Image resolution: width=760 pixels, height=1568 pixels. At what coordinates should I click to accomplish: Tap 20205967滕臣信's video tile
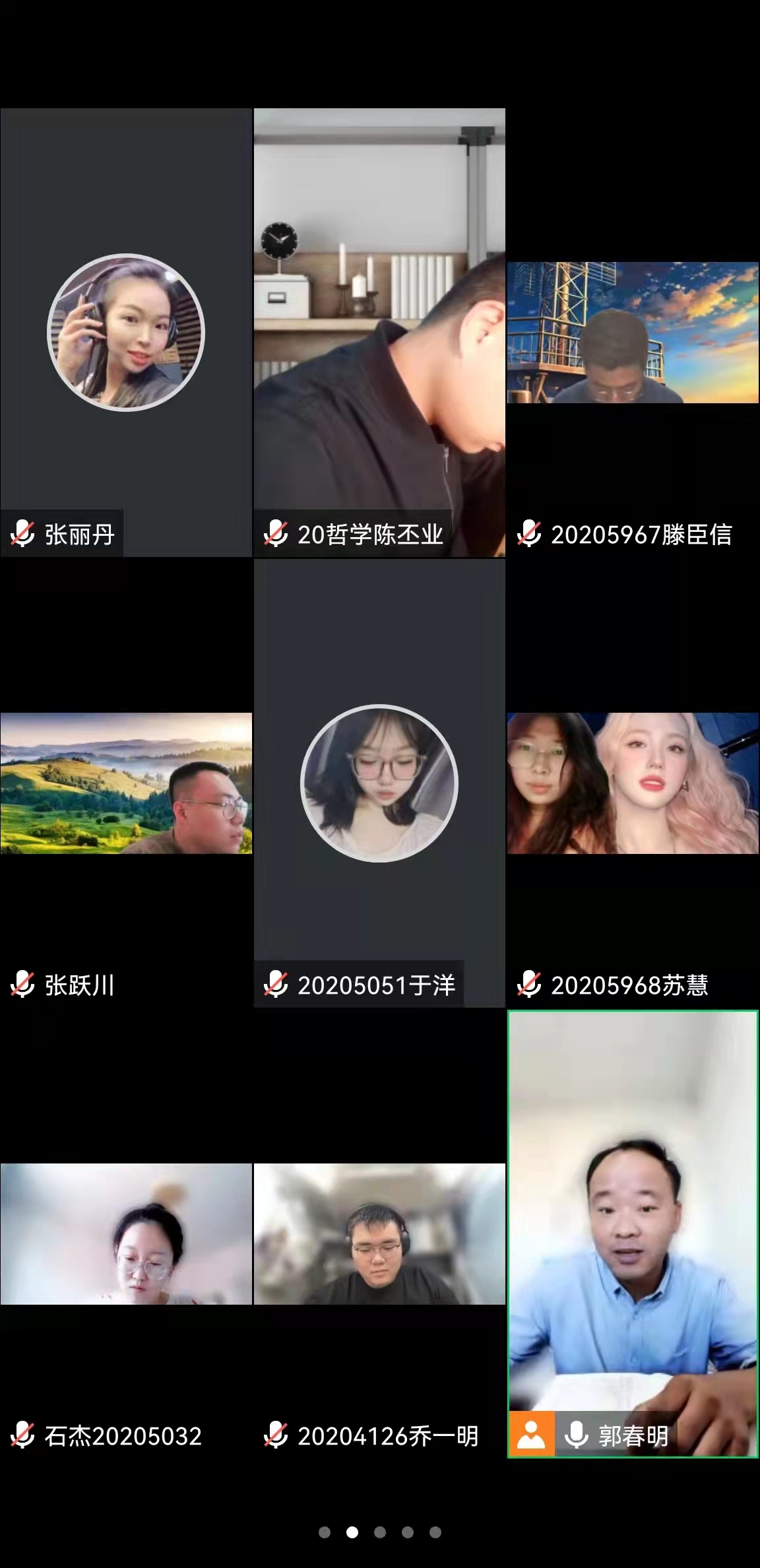coord(633,333)
